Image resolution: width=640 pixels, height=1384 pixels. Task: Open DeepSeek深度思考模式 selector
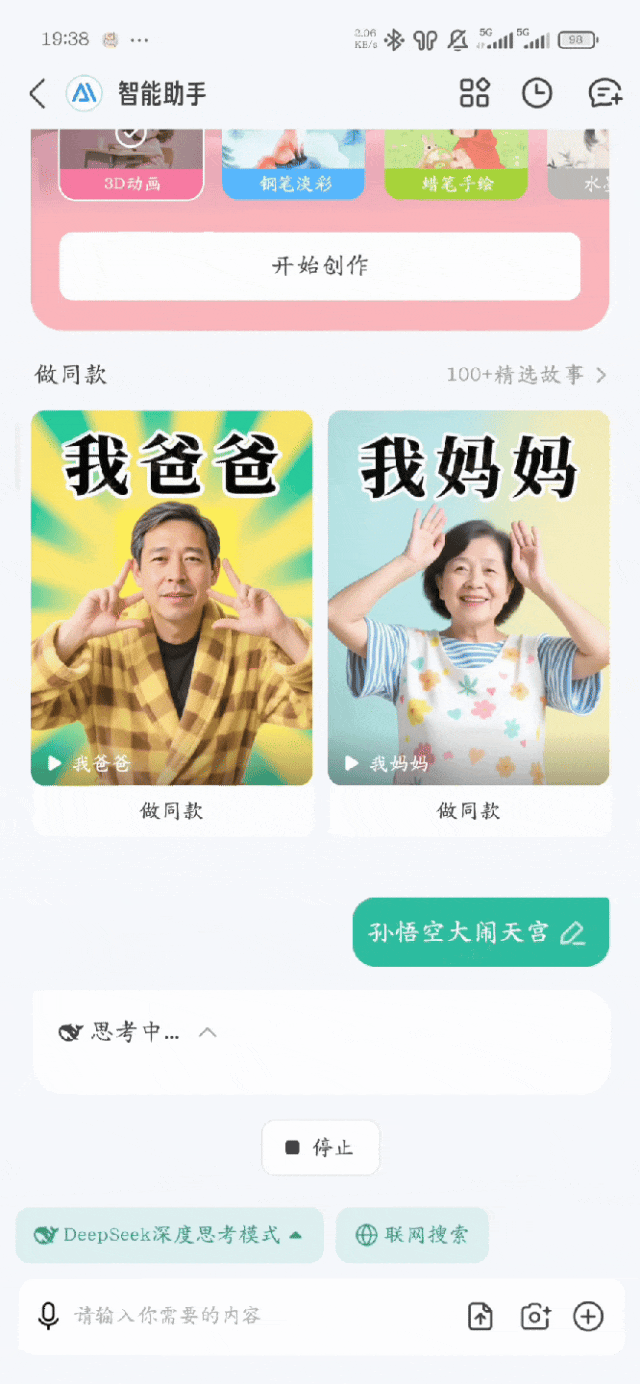pos(169,1235)
